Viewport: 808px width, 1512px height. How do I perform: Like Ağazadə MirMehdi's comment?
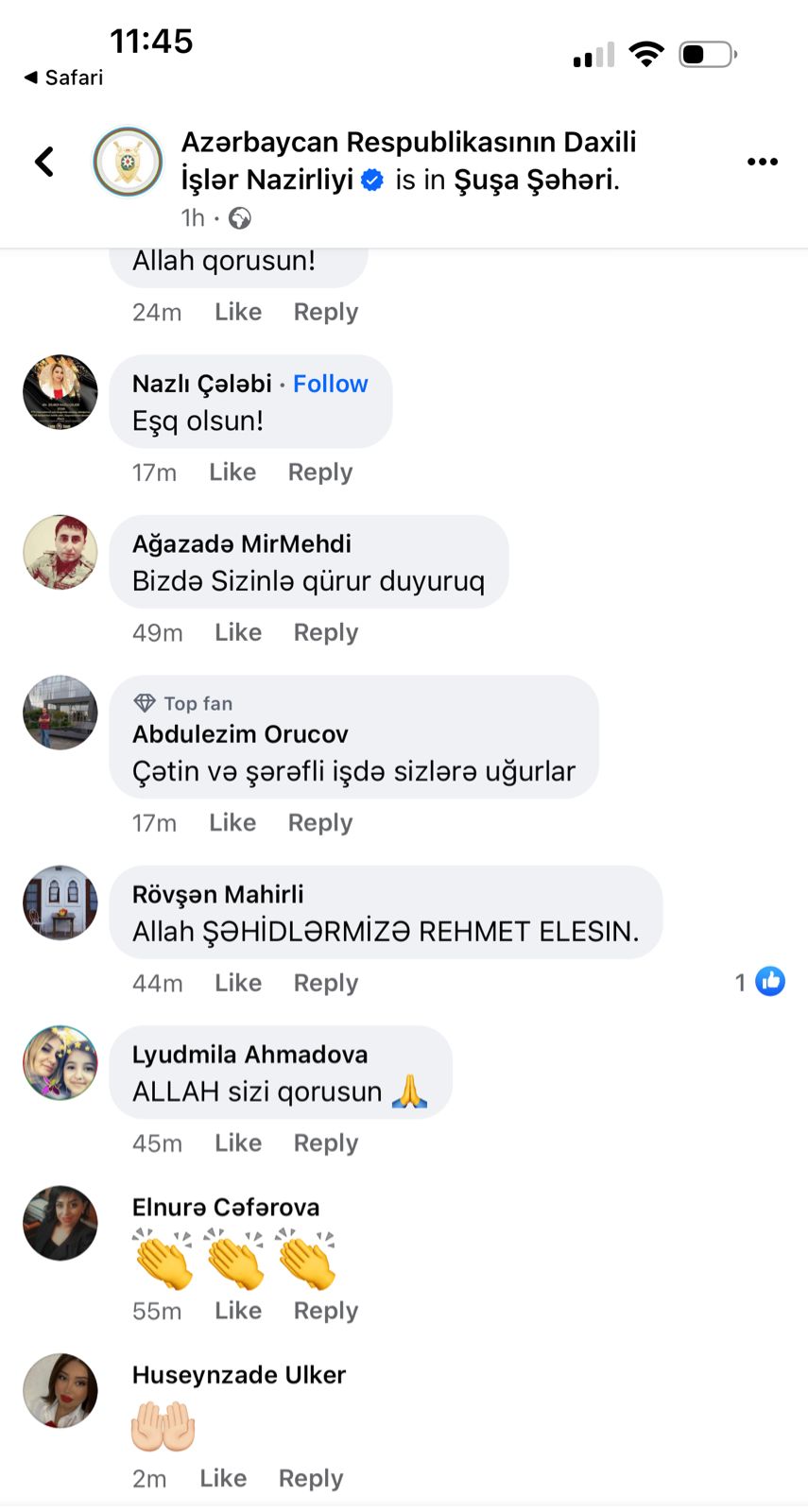click(x=238, y=632)
